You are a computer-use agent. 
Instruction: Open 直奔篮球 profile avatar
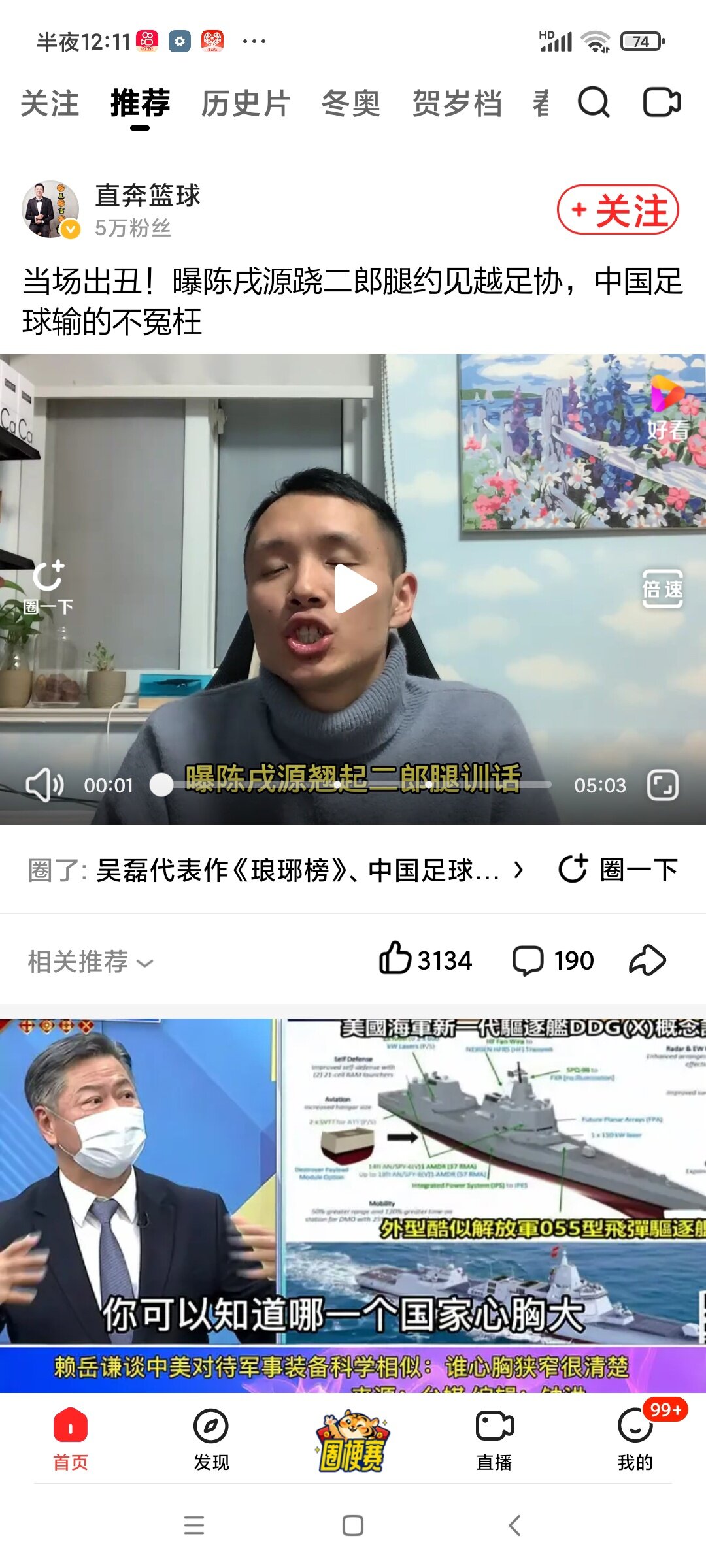point(51,209)
